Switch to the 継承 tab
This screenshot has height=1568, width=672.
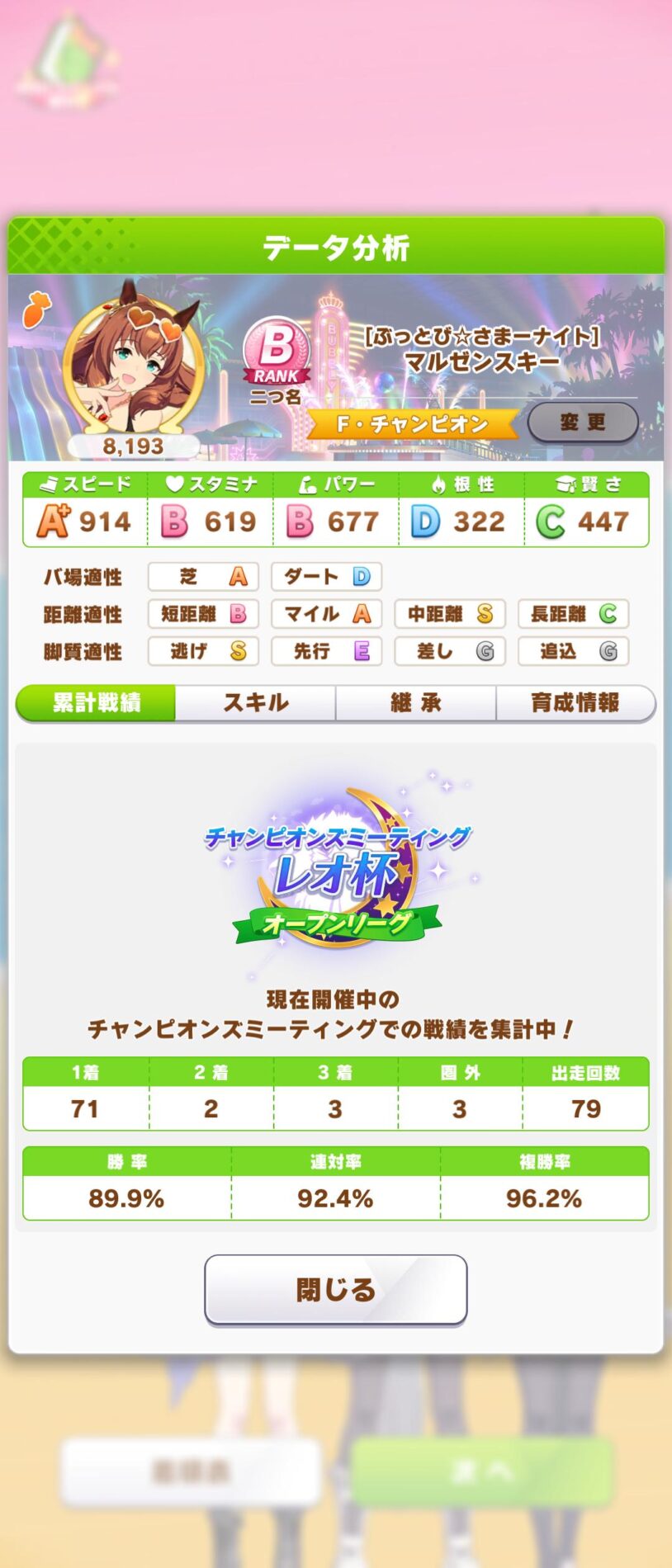coord(415,703)
